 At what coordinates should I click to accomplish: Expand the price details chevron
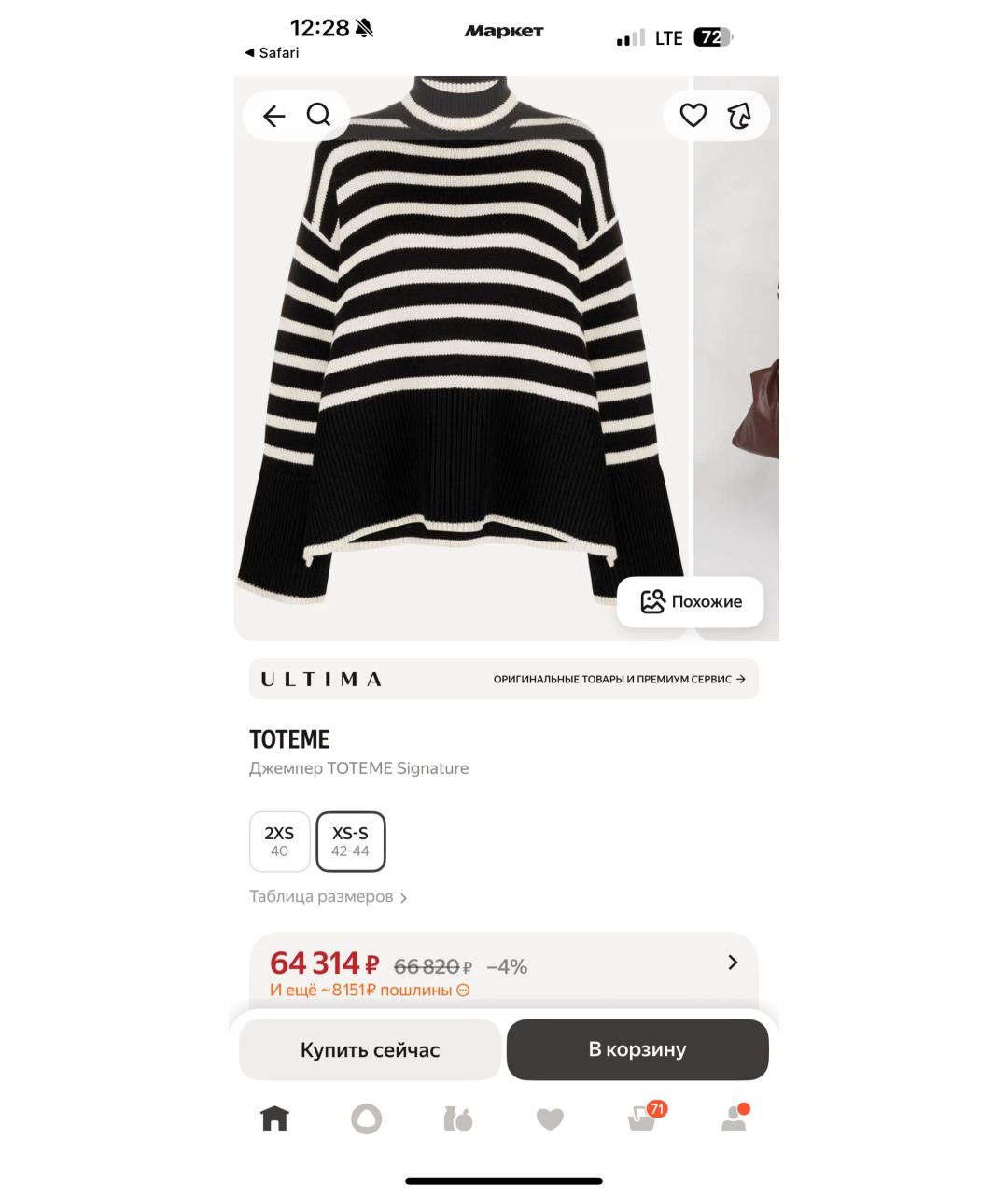pyautogui.click(x=733, y=963)
